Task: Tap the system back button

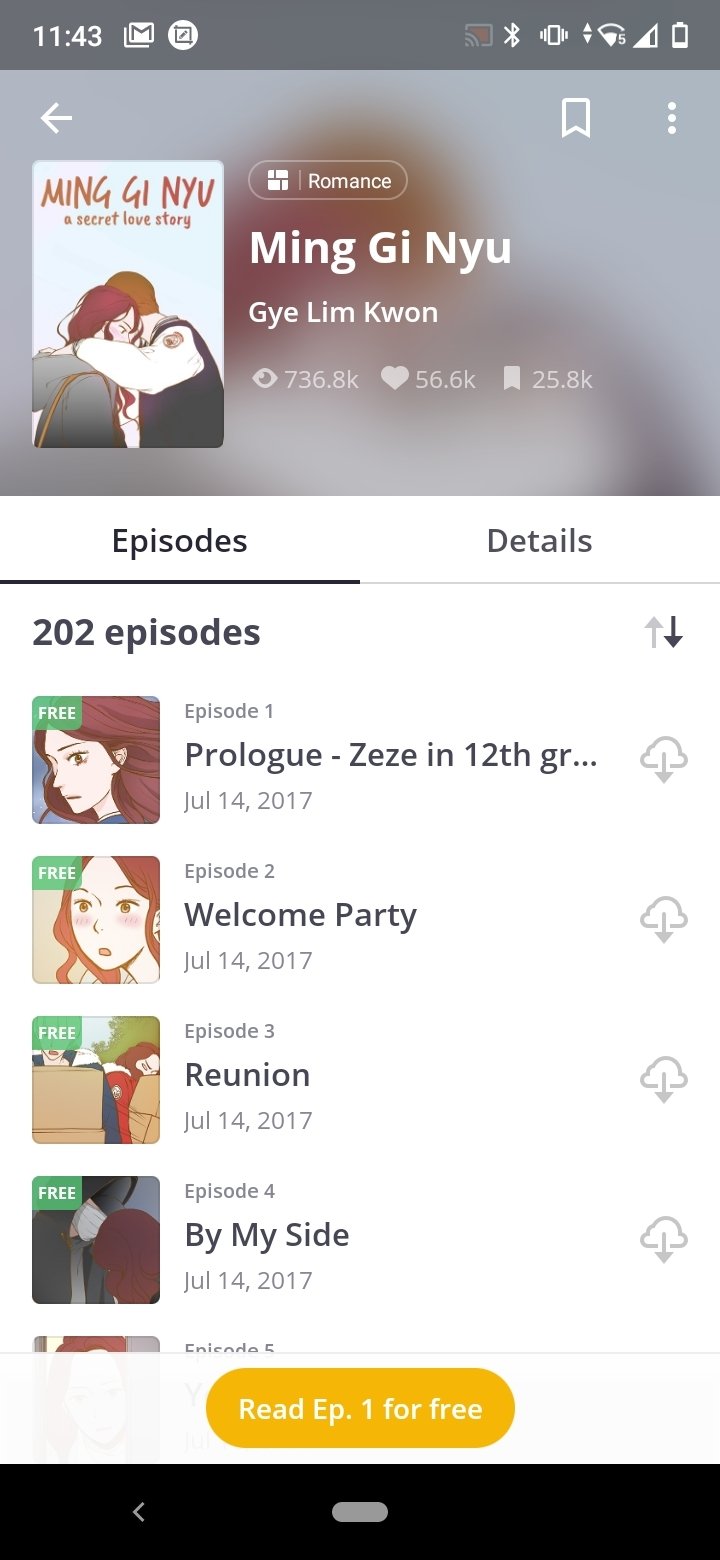Action: point(139,1512)
